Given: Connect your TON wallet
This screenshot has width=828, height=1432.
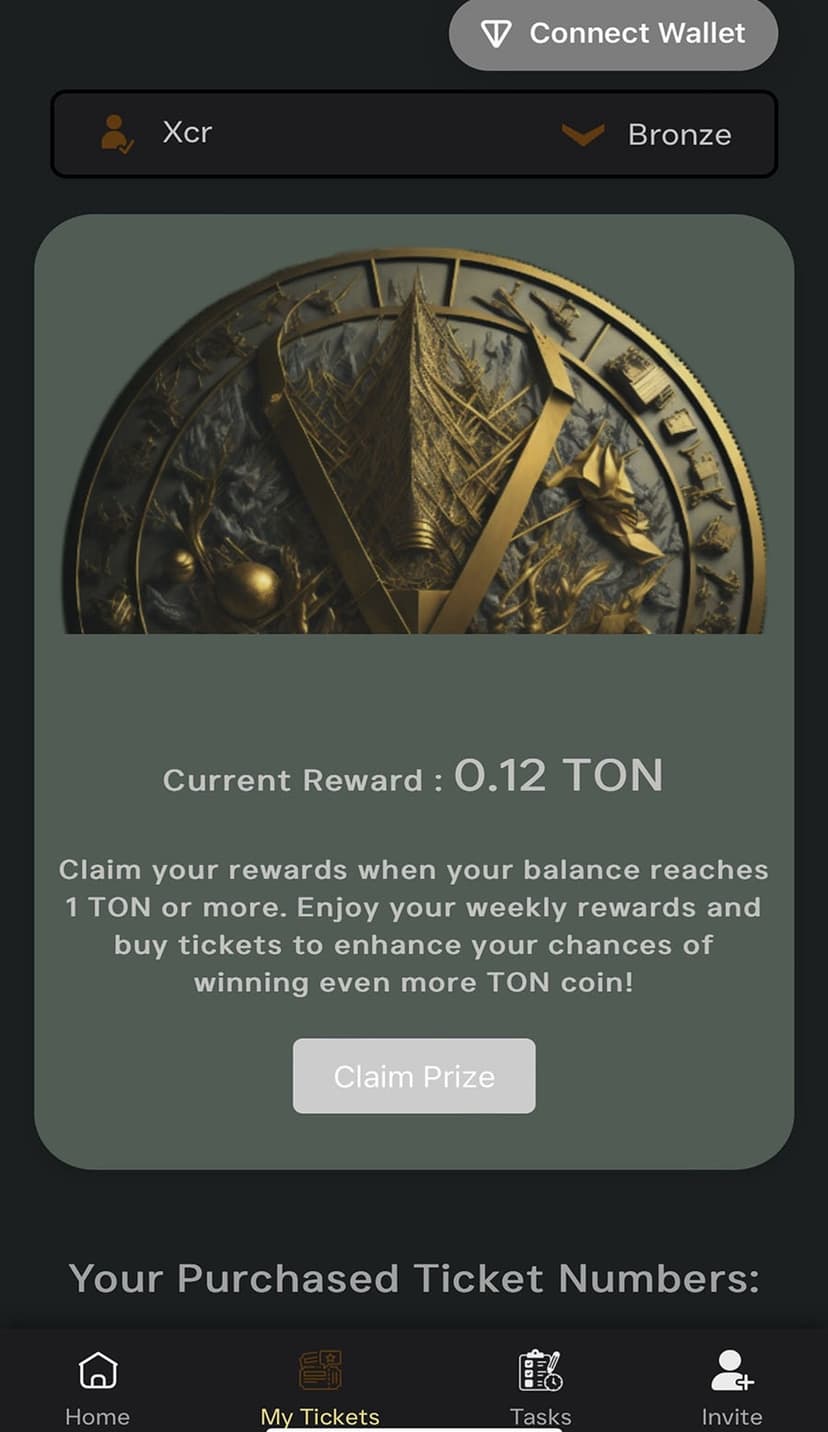Looking at the screenshot, I should 613,34.
